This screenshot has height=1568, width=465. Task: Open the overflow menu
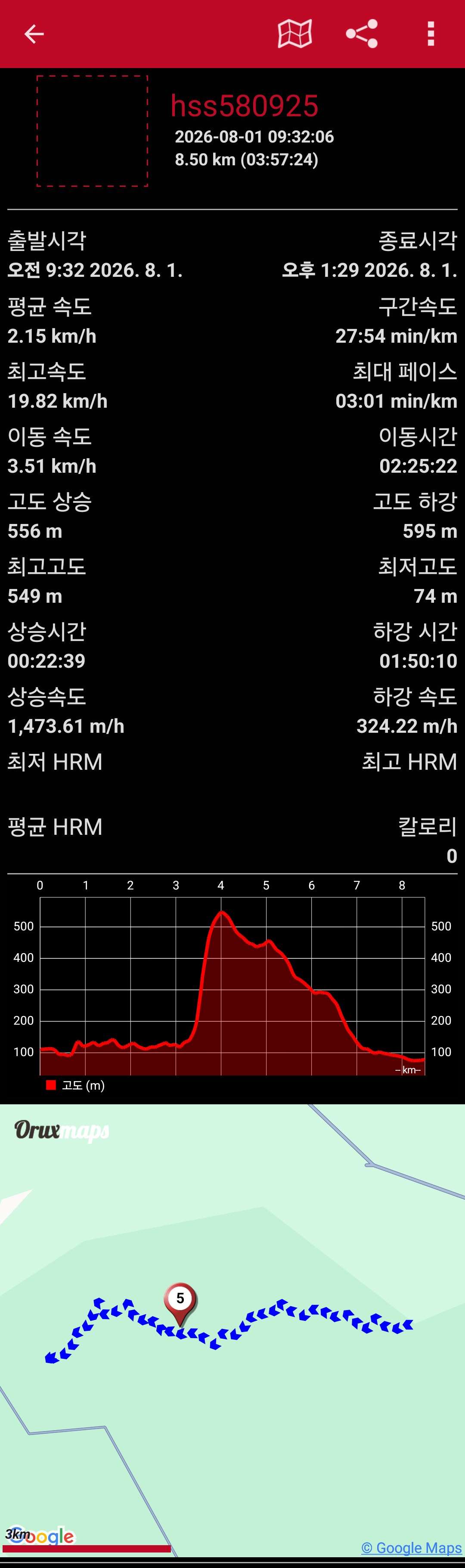coord(431,34)
